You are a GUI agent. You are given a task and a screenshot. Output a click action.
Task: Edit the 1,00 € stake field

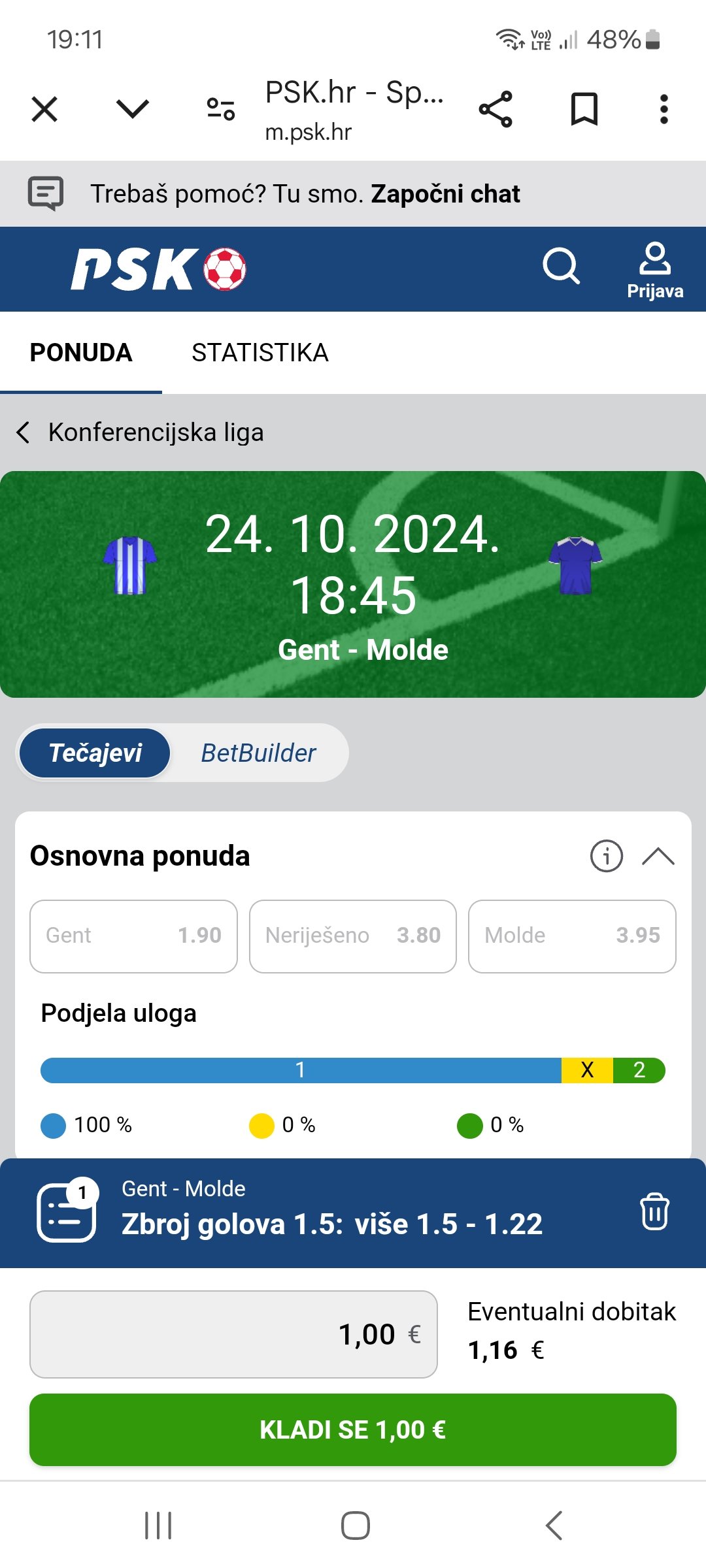(x=233, y=1334)
